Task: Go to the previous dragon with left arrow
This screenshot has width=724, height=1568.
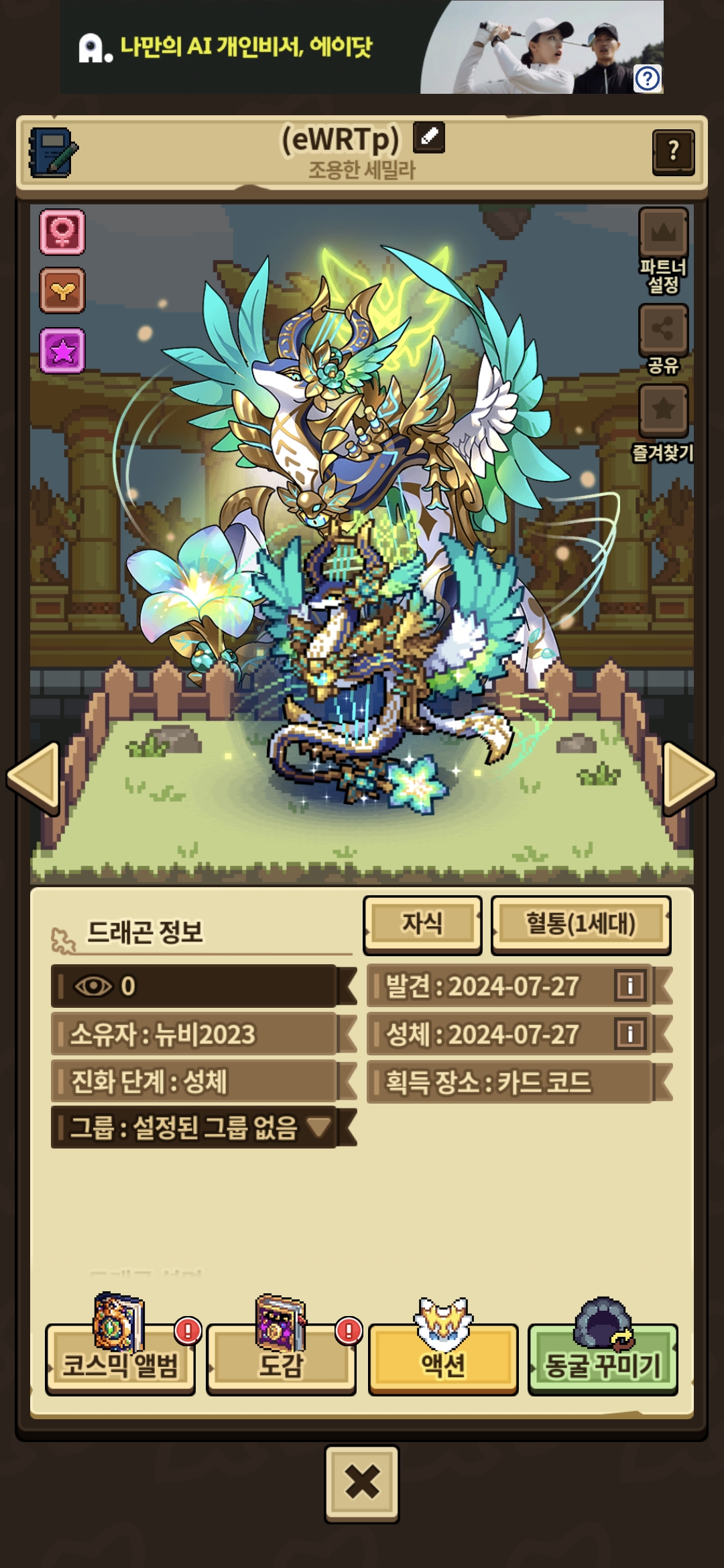Action: click(34, 778)
